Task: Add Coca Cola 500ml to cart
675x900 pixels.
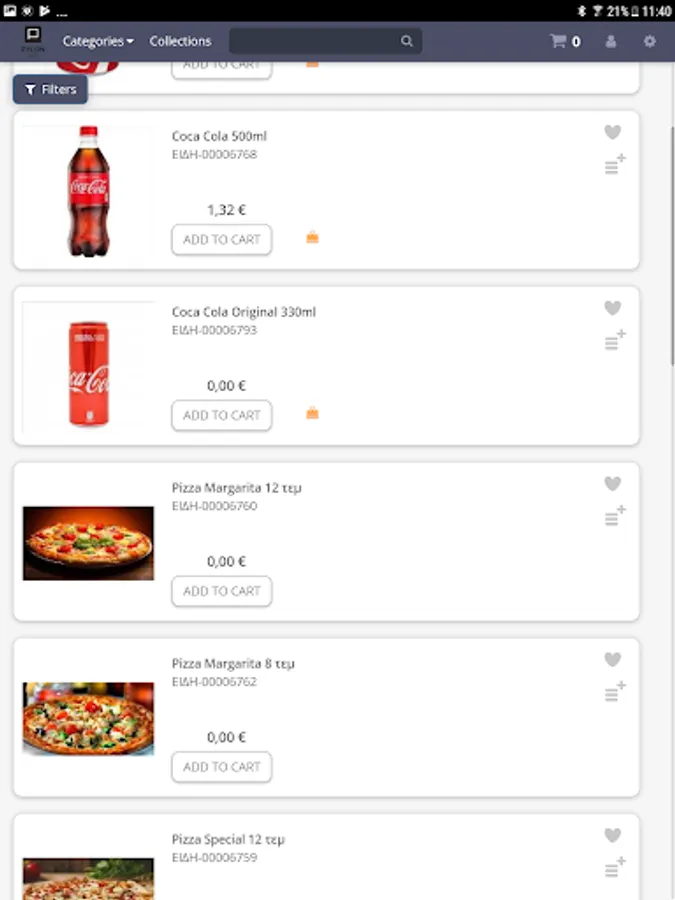Action: 221,240
